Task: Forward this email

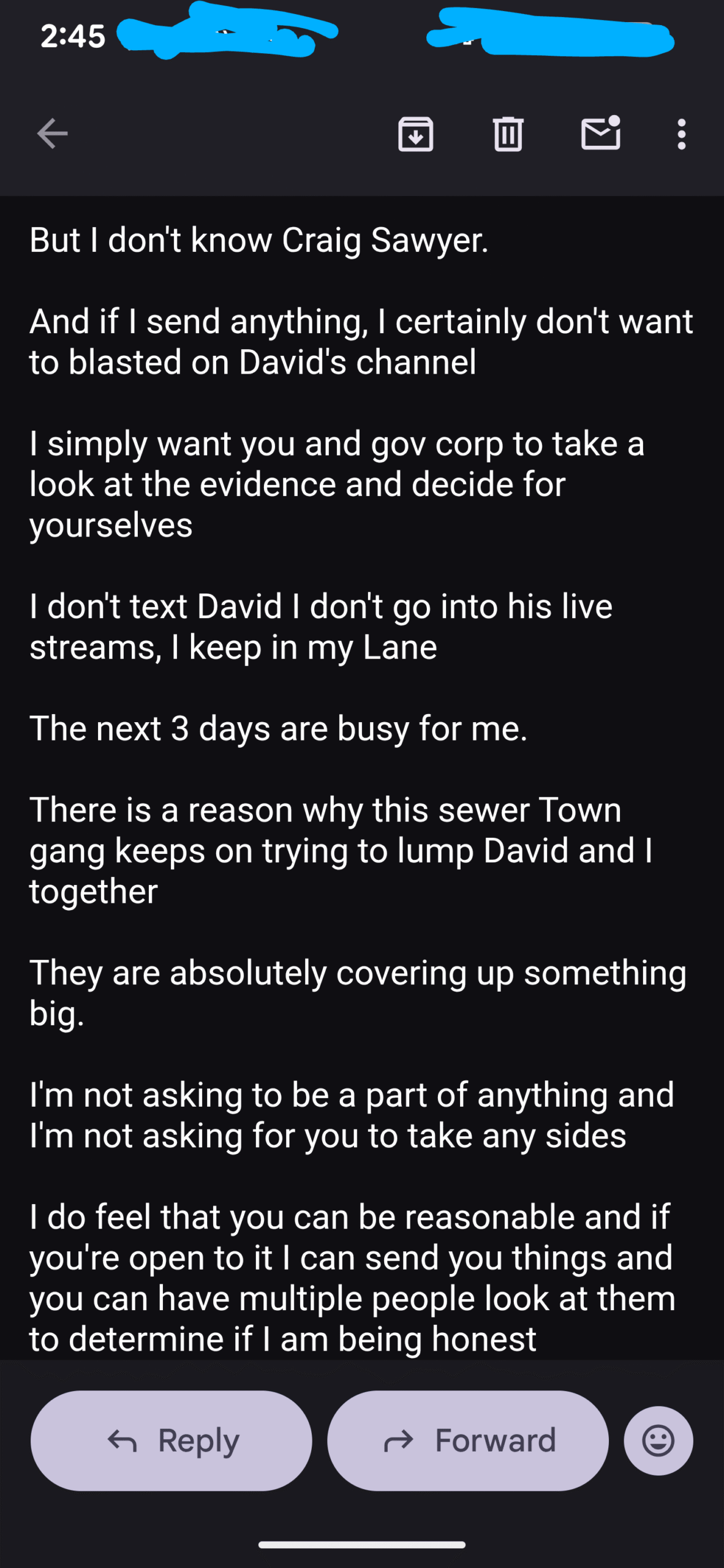Action: (468, 1441)
